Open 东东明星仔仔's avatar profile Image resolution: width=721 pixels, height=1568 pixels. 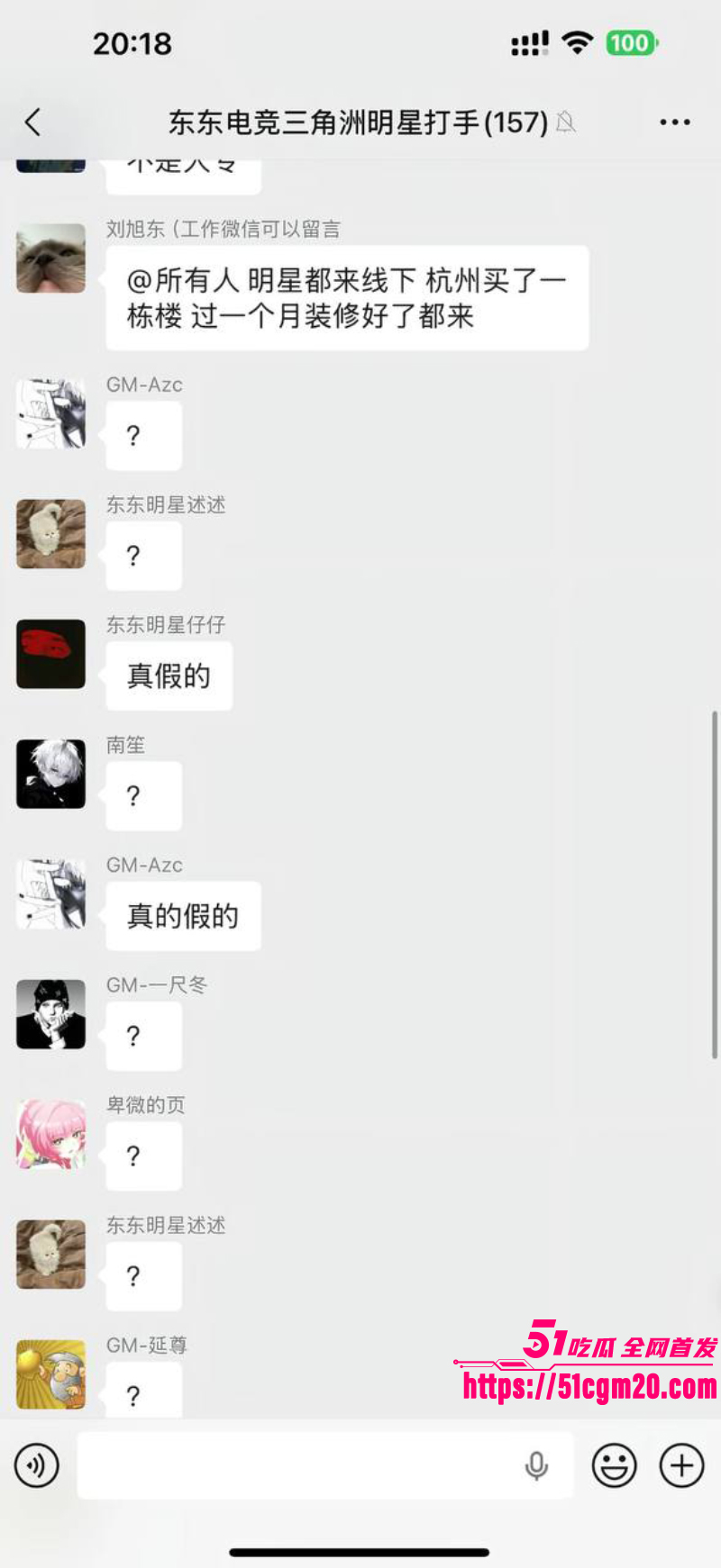51,654
